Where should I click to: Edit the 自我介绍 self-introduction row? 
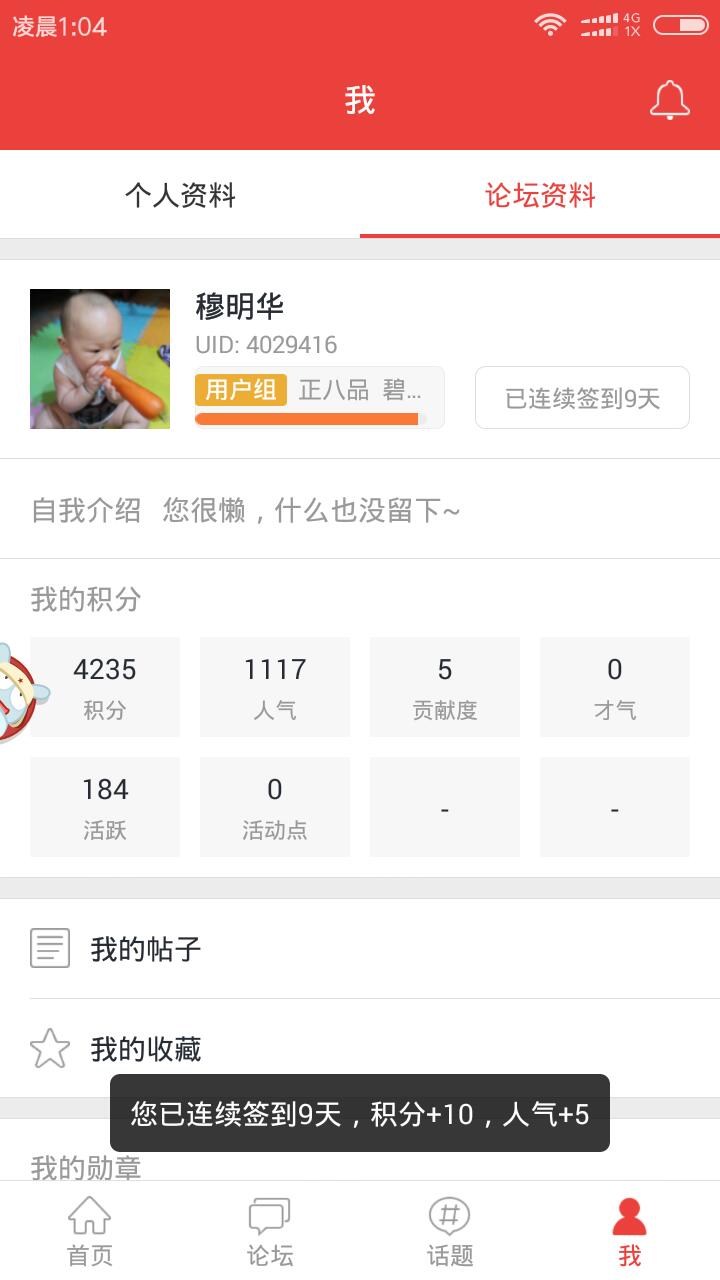coord(360,510)
